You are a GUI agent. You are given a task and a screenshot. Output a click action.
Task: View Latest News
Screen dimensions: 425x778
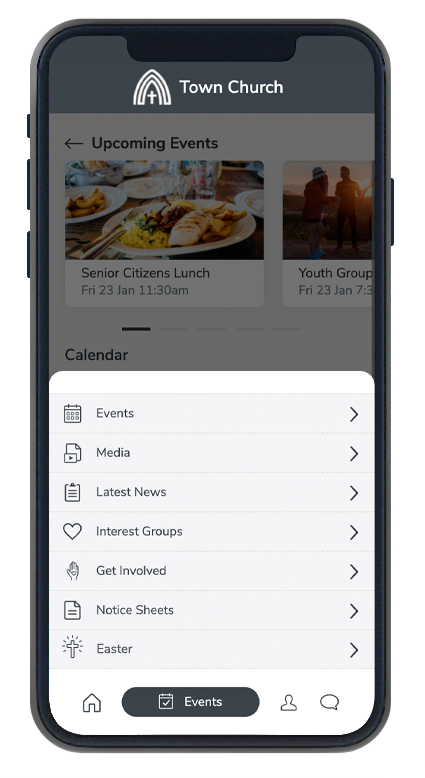pyautogui.click(x=212, y=492)
